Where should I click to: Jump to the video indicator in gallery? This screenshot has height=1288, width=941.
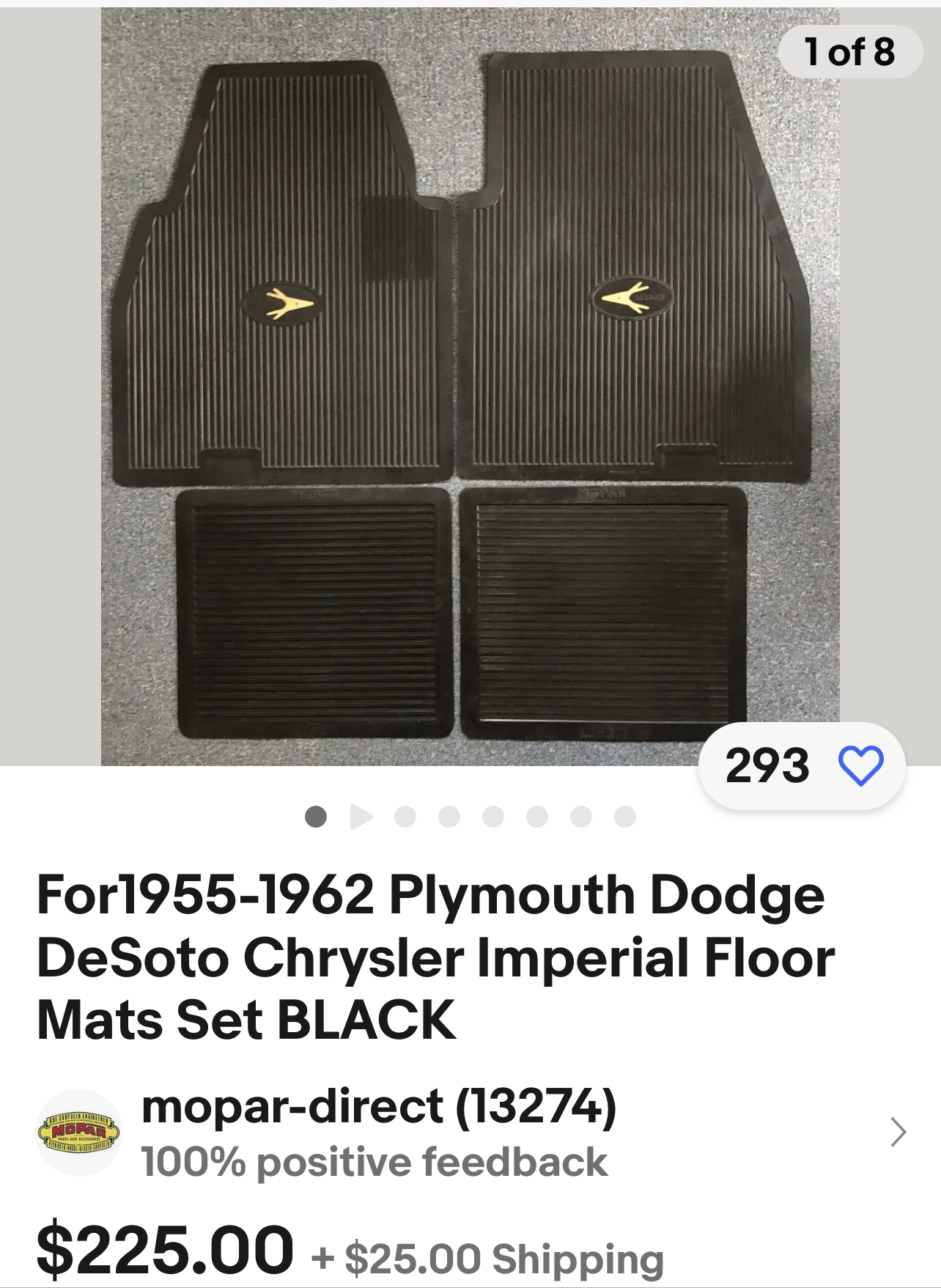[x=361, y=817]
